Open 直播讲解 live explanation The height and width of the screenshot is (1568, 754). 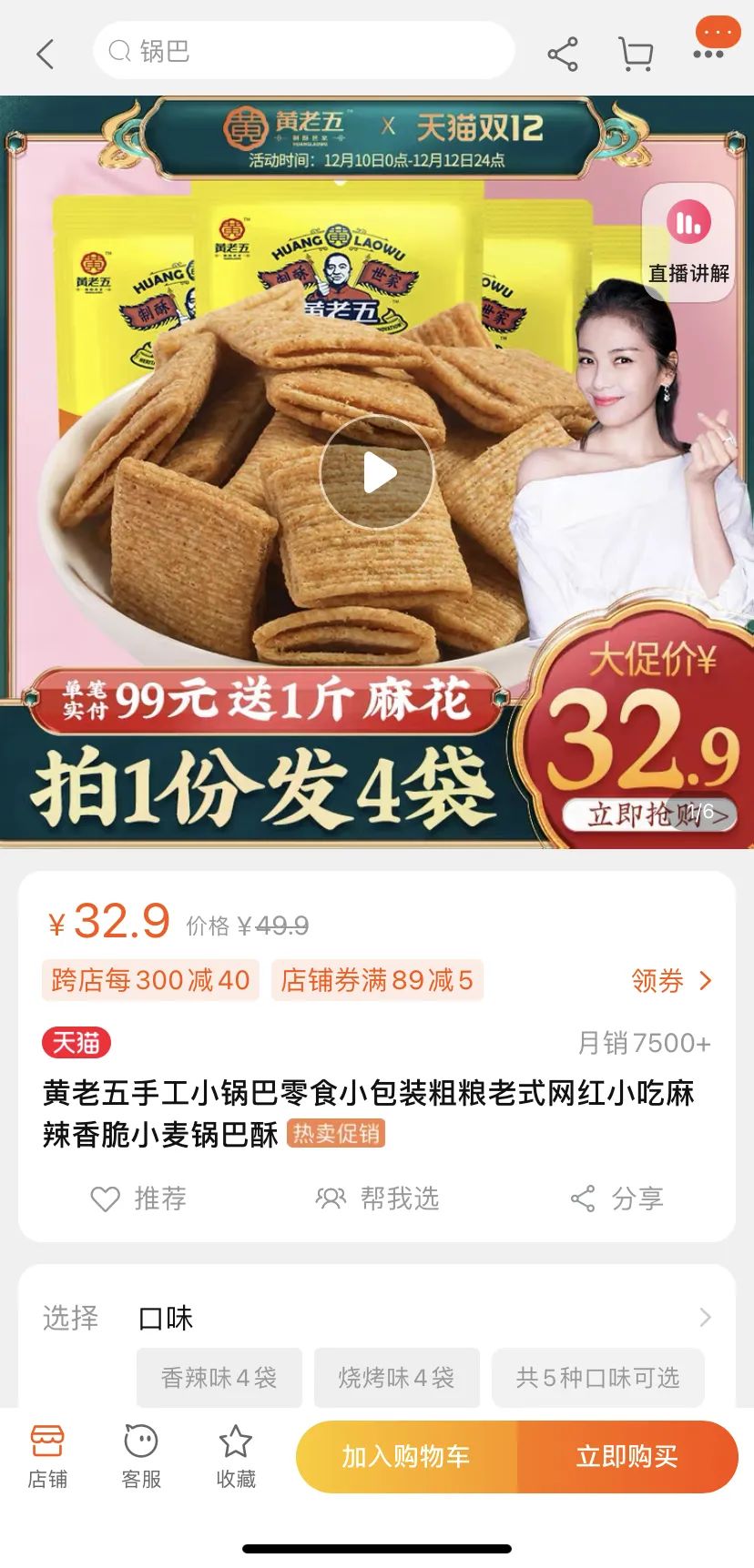(688, 242)
